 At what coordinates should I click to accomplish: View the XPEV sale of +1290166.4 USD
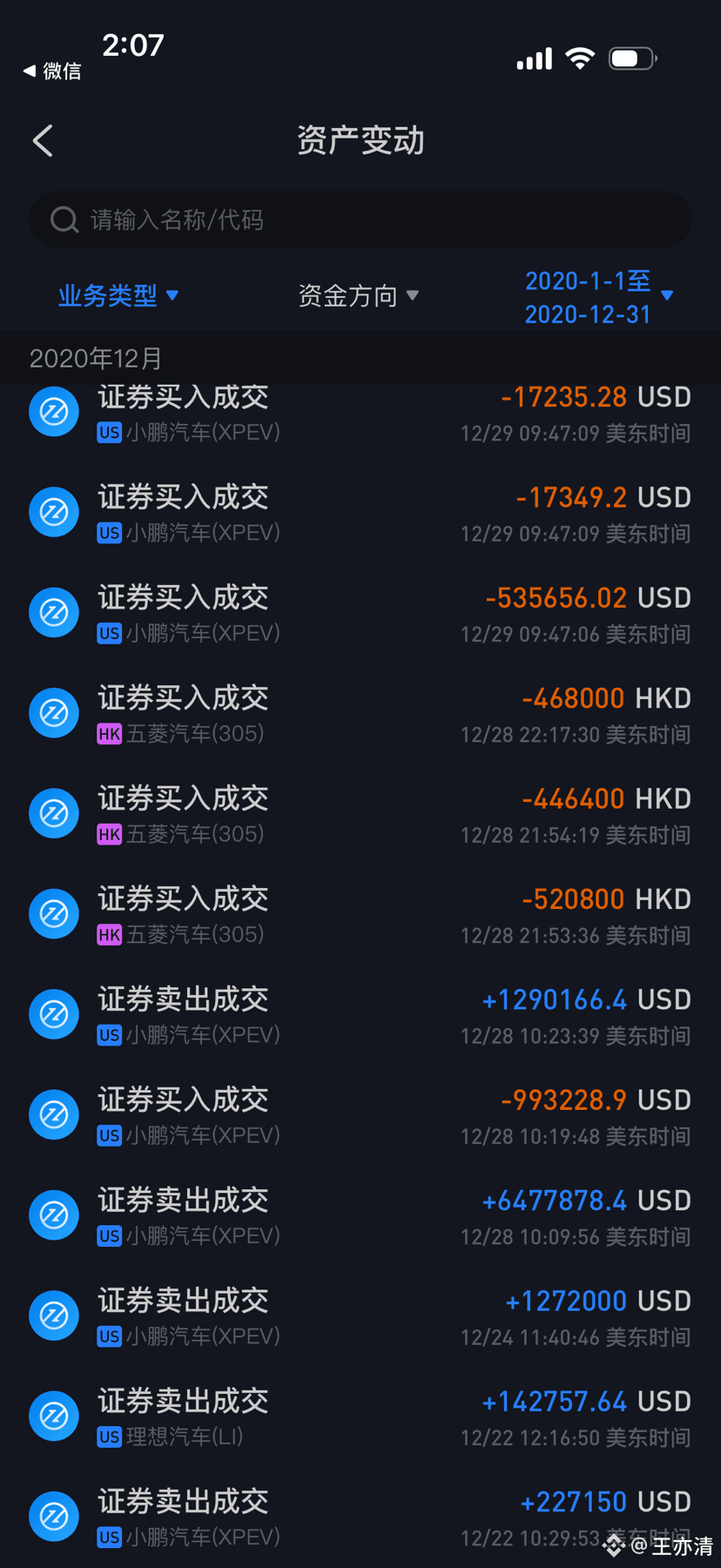360,1015
